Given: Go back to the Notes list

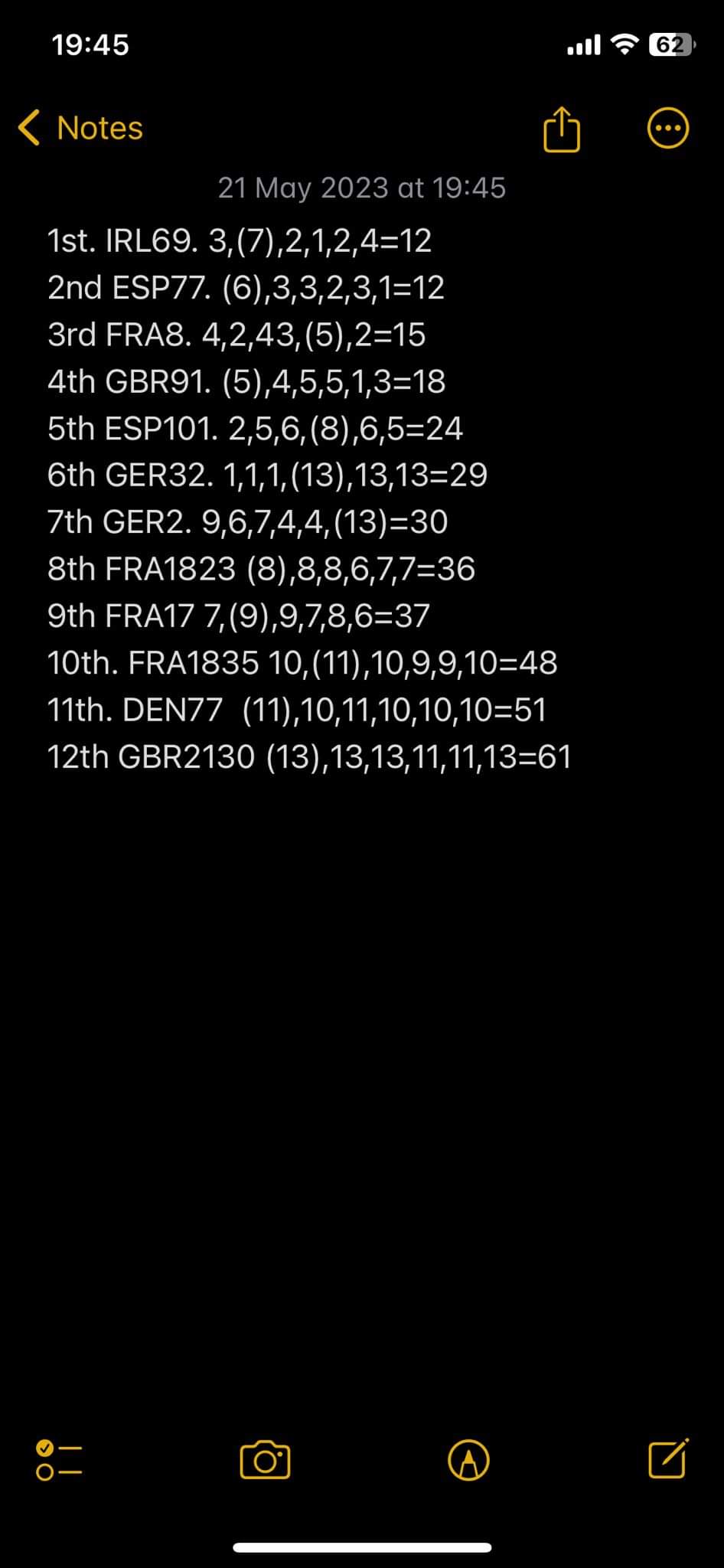Looking at the screenshot, I should pyautogui.click(x=81, y=128).
